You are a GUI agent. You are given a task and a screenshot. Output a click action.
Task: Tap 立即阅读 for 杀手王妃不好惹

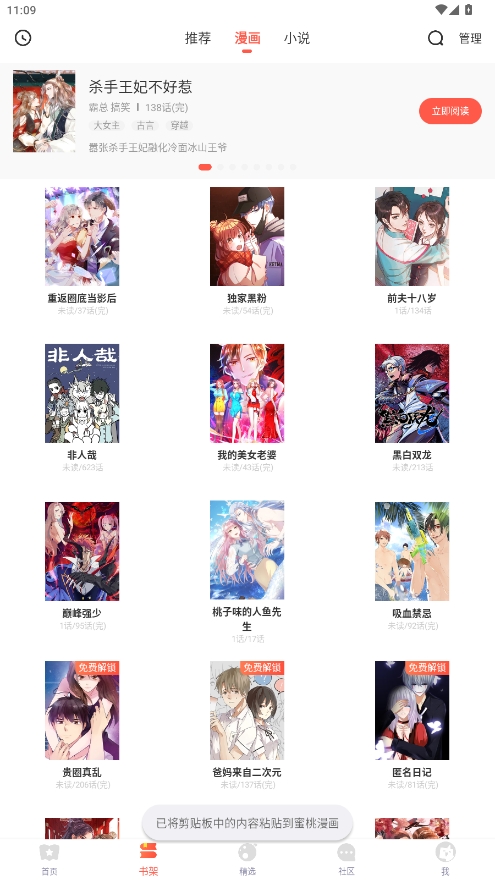[x=450, y=111]
